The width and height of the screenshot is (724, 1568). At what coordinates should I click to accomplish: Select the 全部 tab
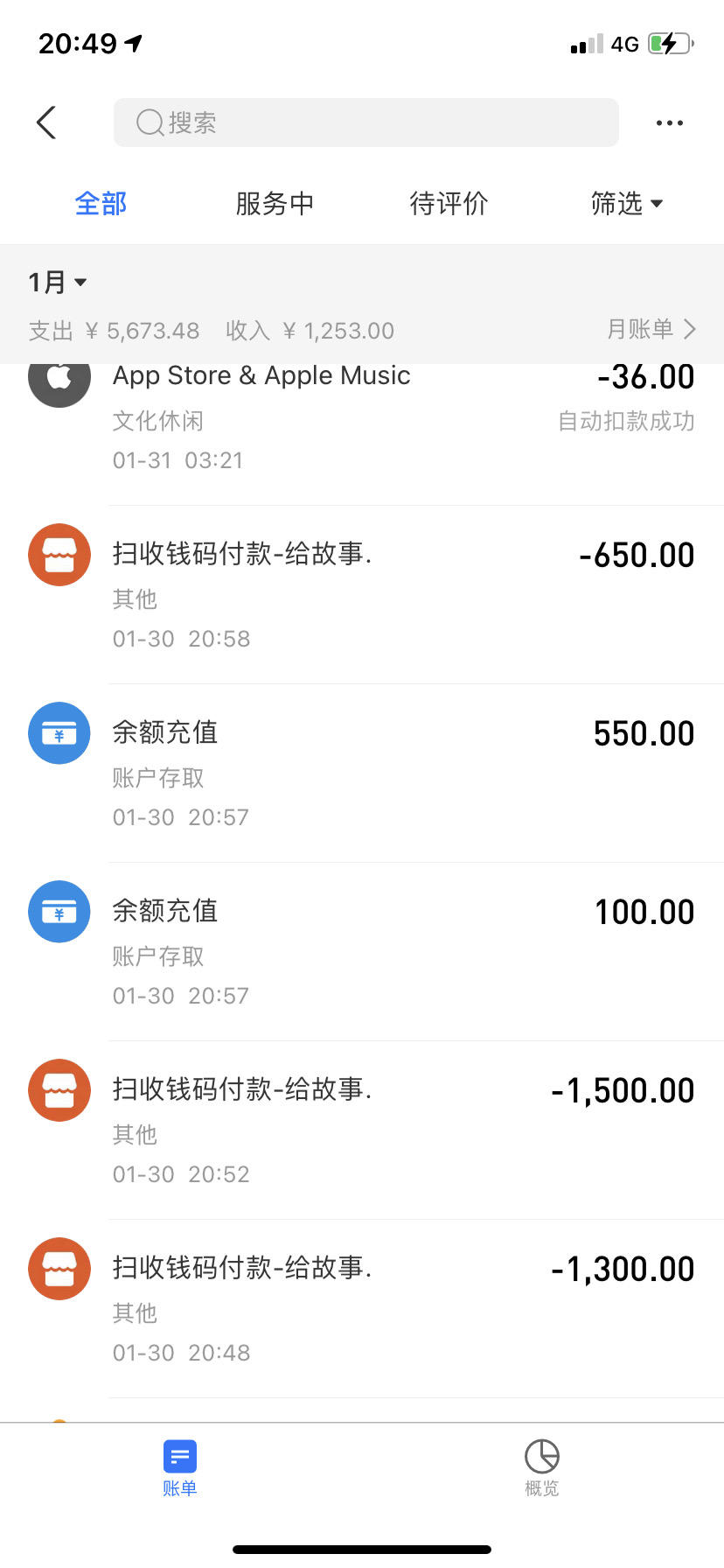coord(101,204)
